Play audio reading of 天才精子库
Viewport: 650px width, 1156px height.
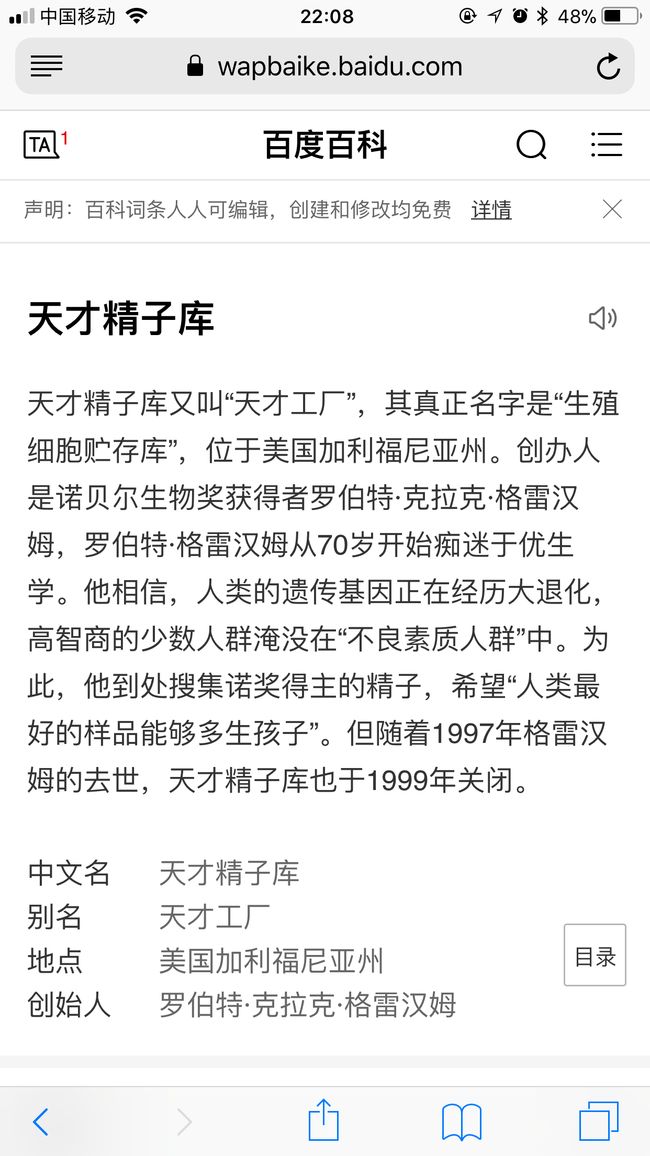pyautogui.click(x=602, y=318)
